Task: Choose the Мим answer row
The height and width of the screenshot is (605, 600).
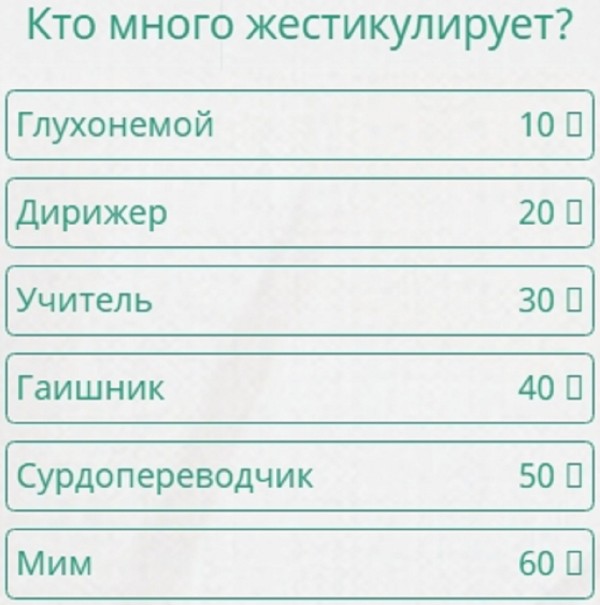Action: [x=300, y=564]
